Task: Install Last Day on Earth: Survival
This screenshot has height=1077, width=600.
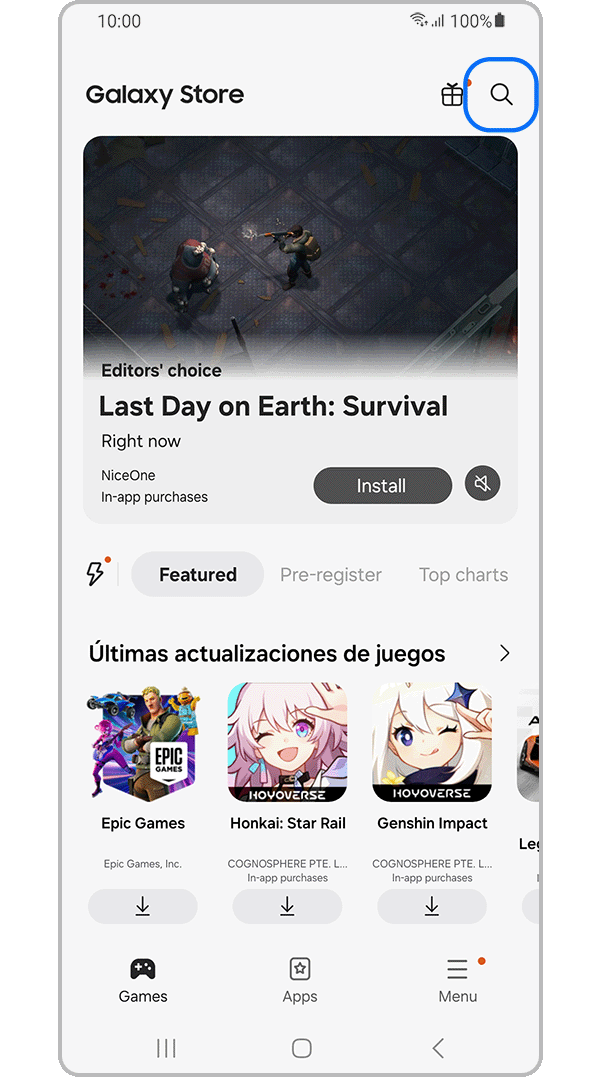Action: tap(381, 486)
